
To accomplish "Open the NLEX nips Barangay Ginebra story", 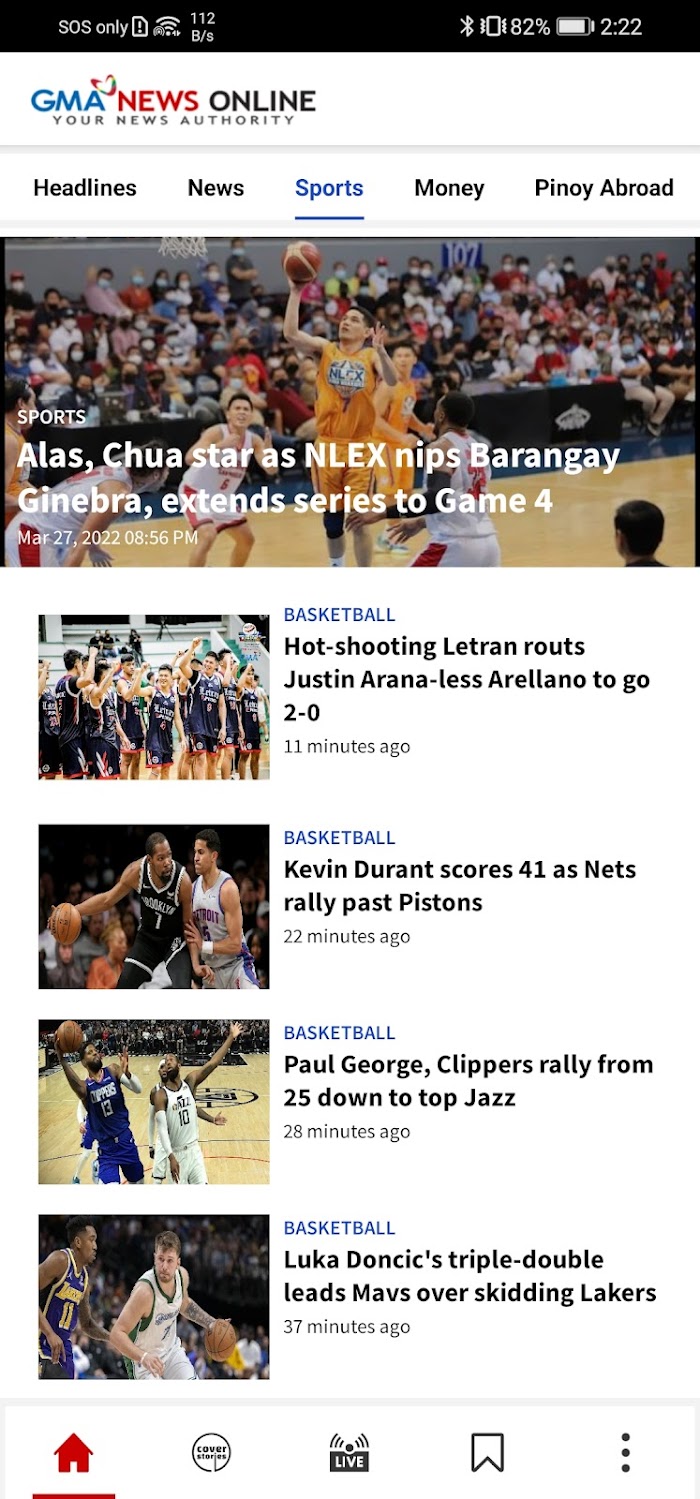I will click(350, 402).
